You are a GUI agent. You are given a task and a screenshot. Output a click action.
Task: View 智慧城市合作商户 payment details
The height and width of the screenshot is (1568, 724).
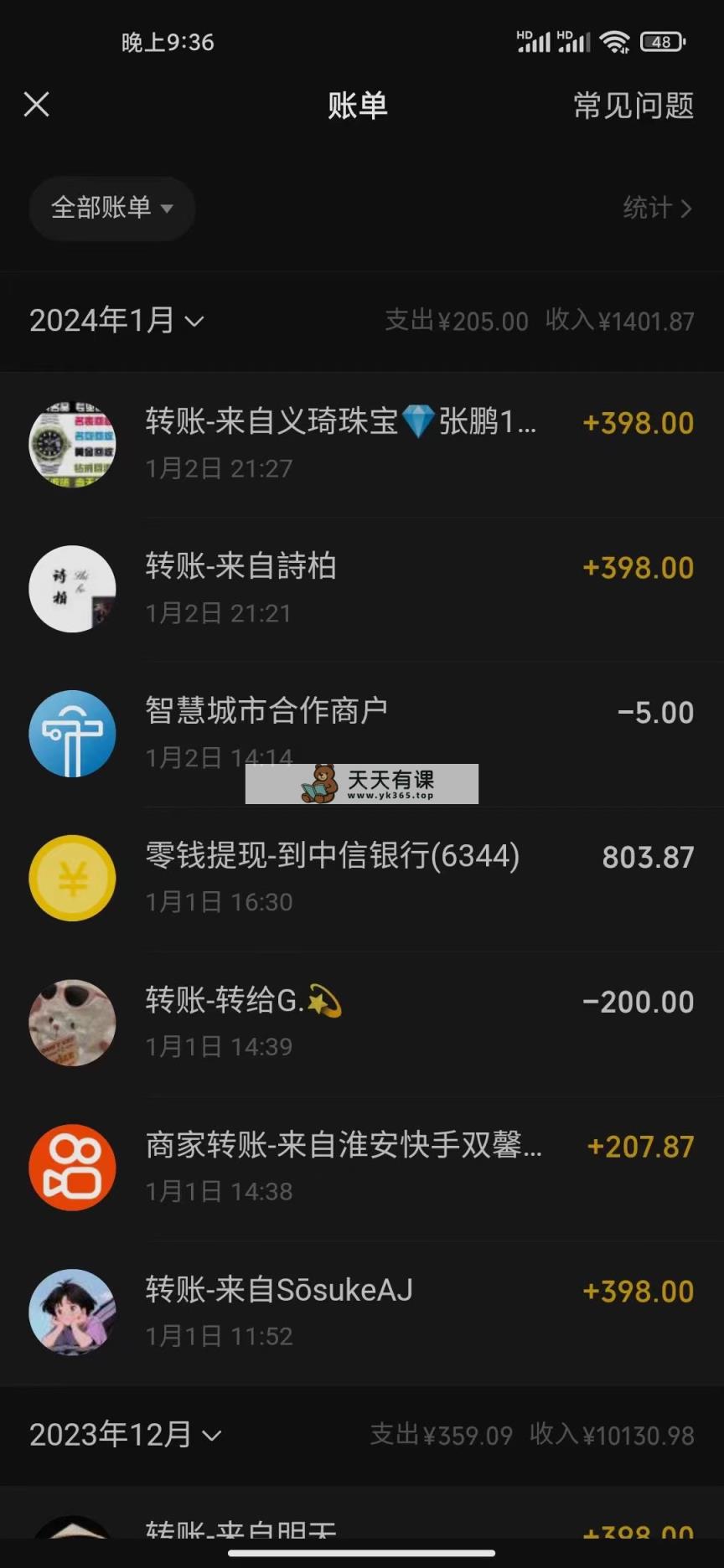[362, 733]
